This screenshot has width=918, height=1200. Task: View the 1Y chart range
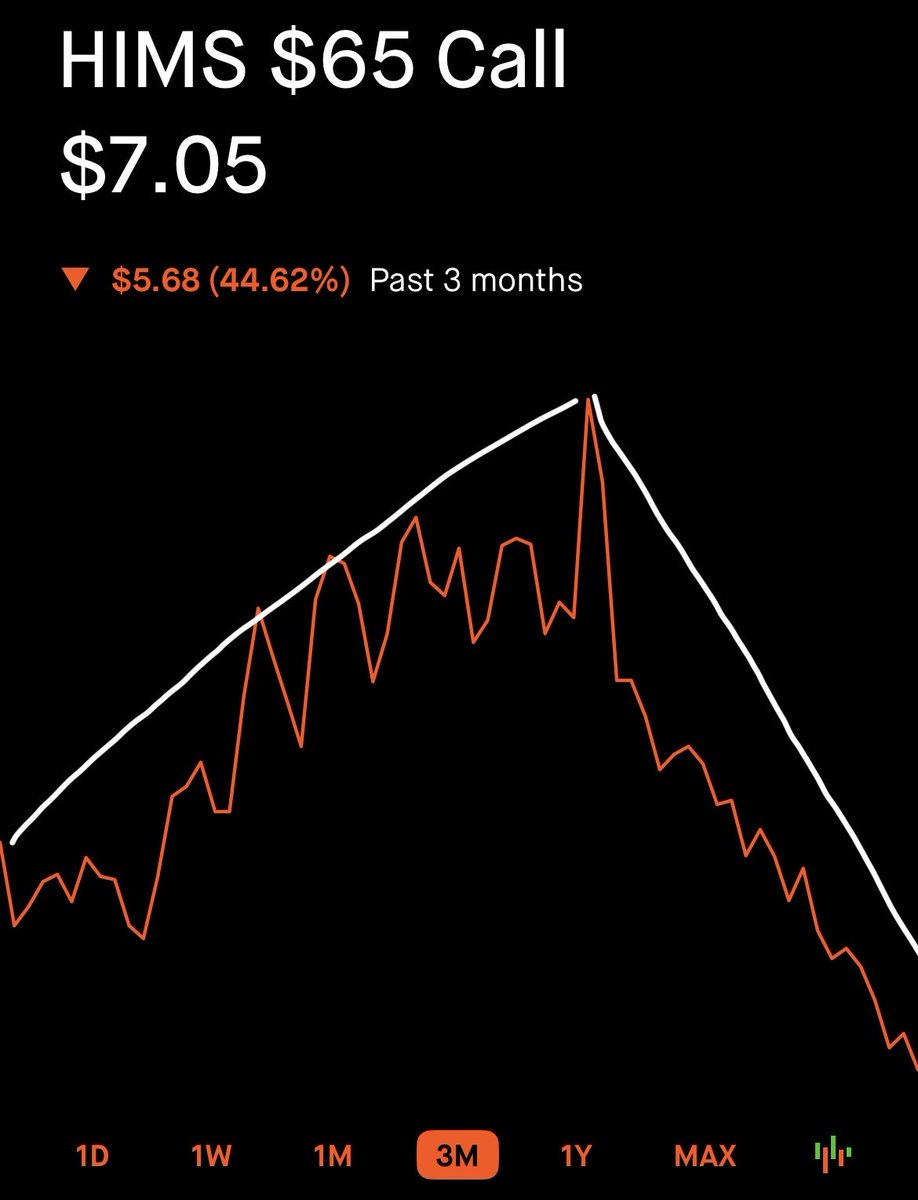[x=576, y=1157]
